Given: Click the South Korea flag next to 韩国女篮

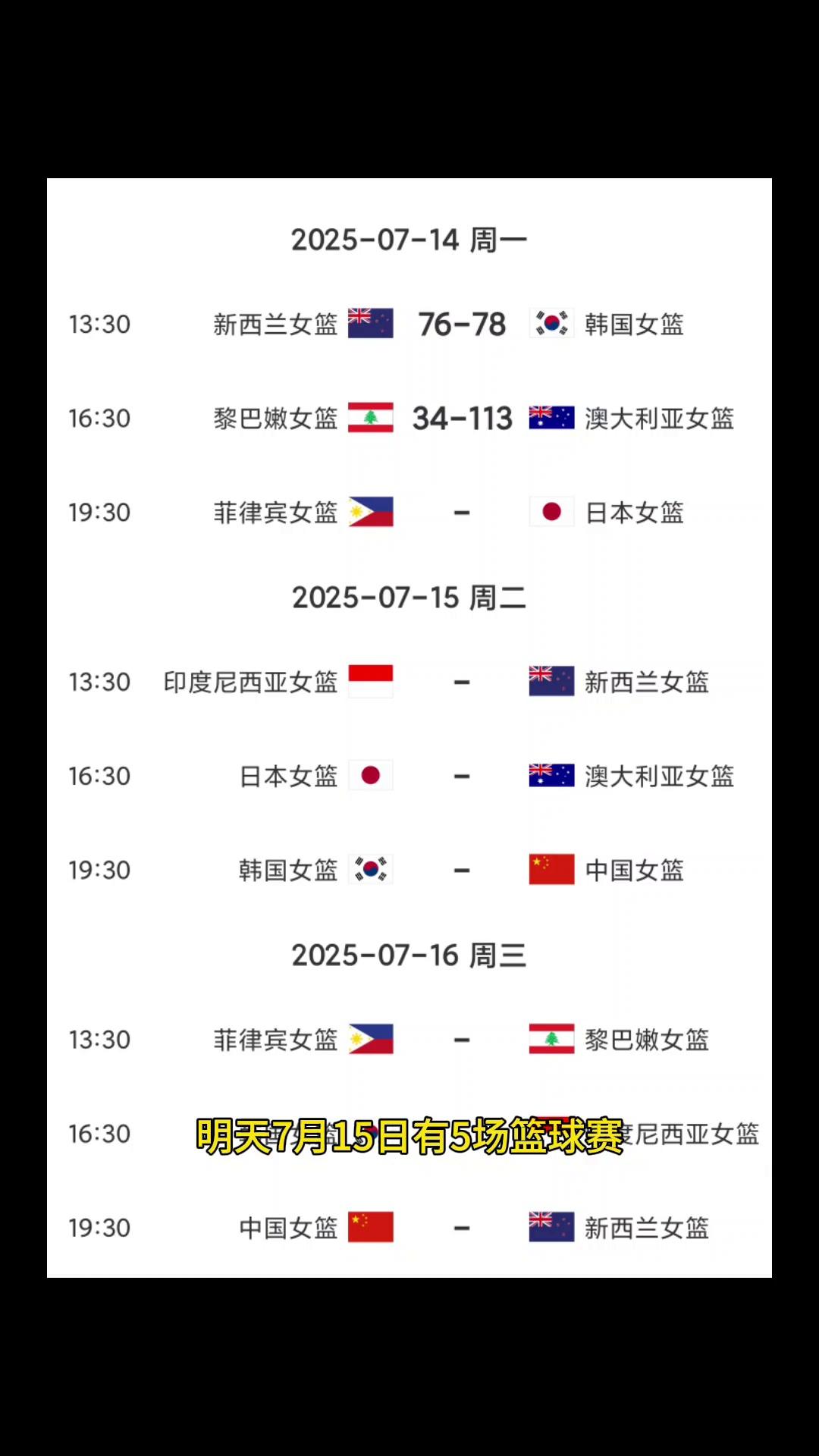Looking at the screenshot, I should 551,324.
